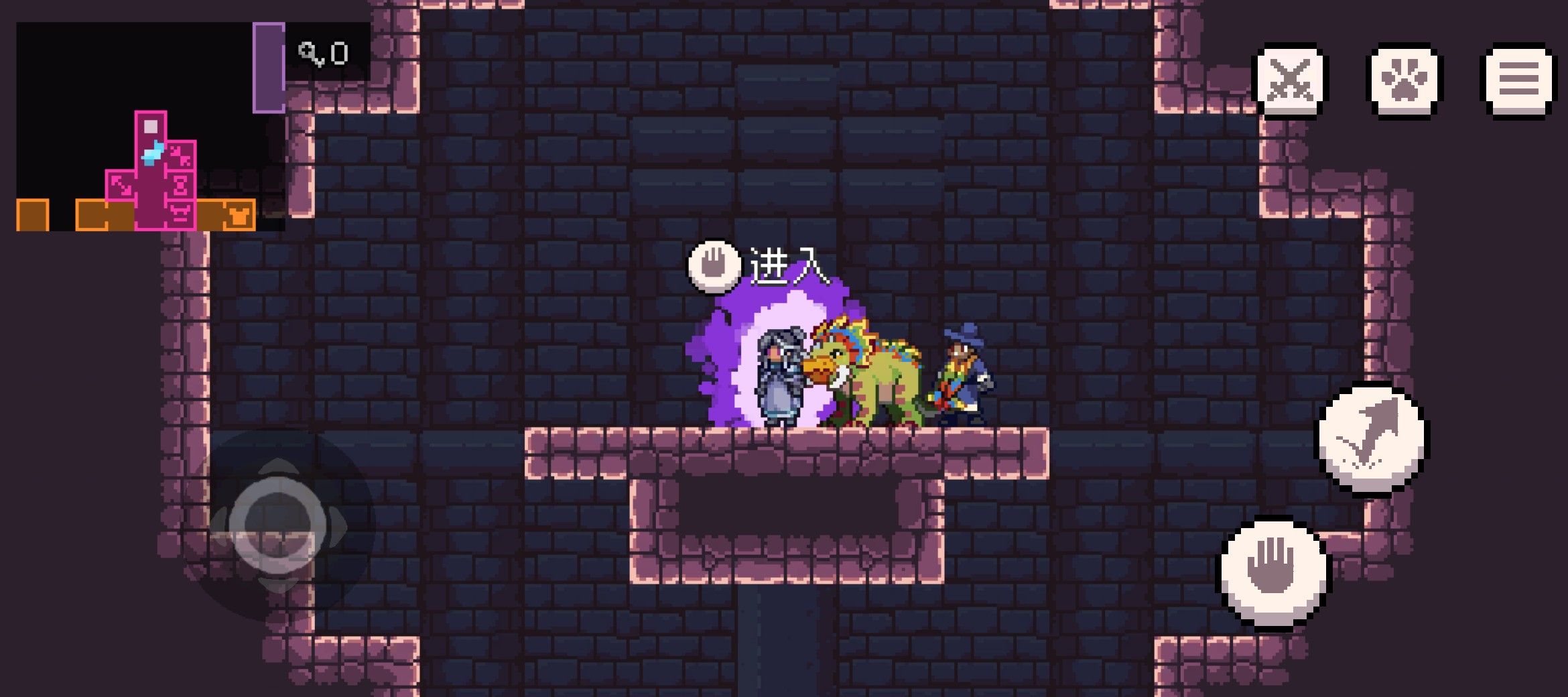Tap the hand interact button
This screenshot has height=697, width=1568.
(x=1272, y=571)
